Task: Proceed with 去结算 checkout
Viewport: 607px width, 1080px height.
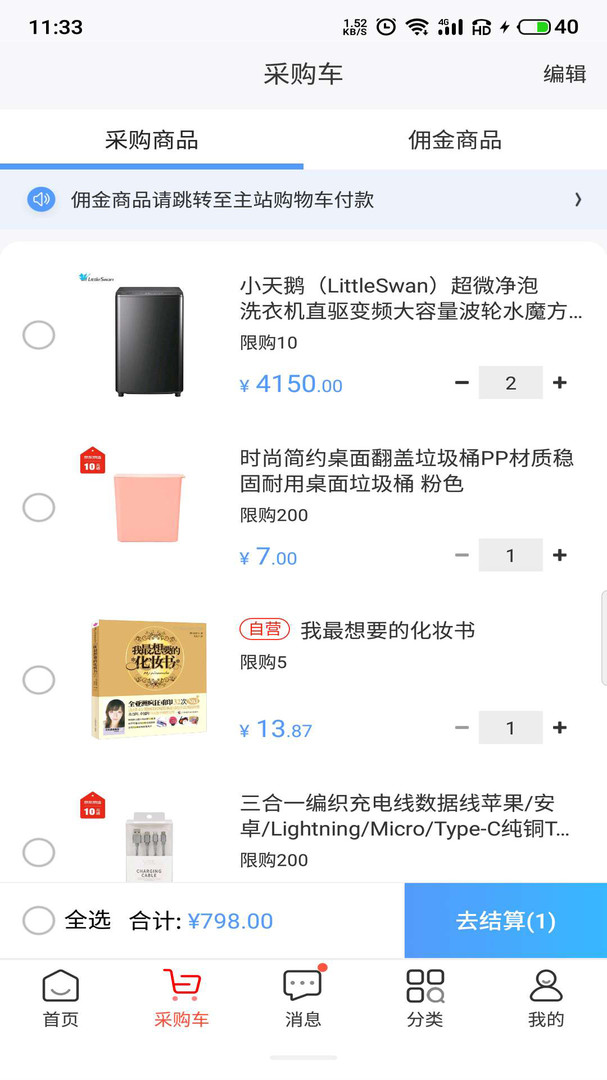Action: click(x=505, y=920)
